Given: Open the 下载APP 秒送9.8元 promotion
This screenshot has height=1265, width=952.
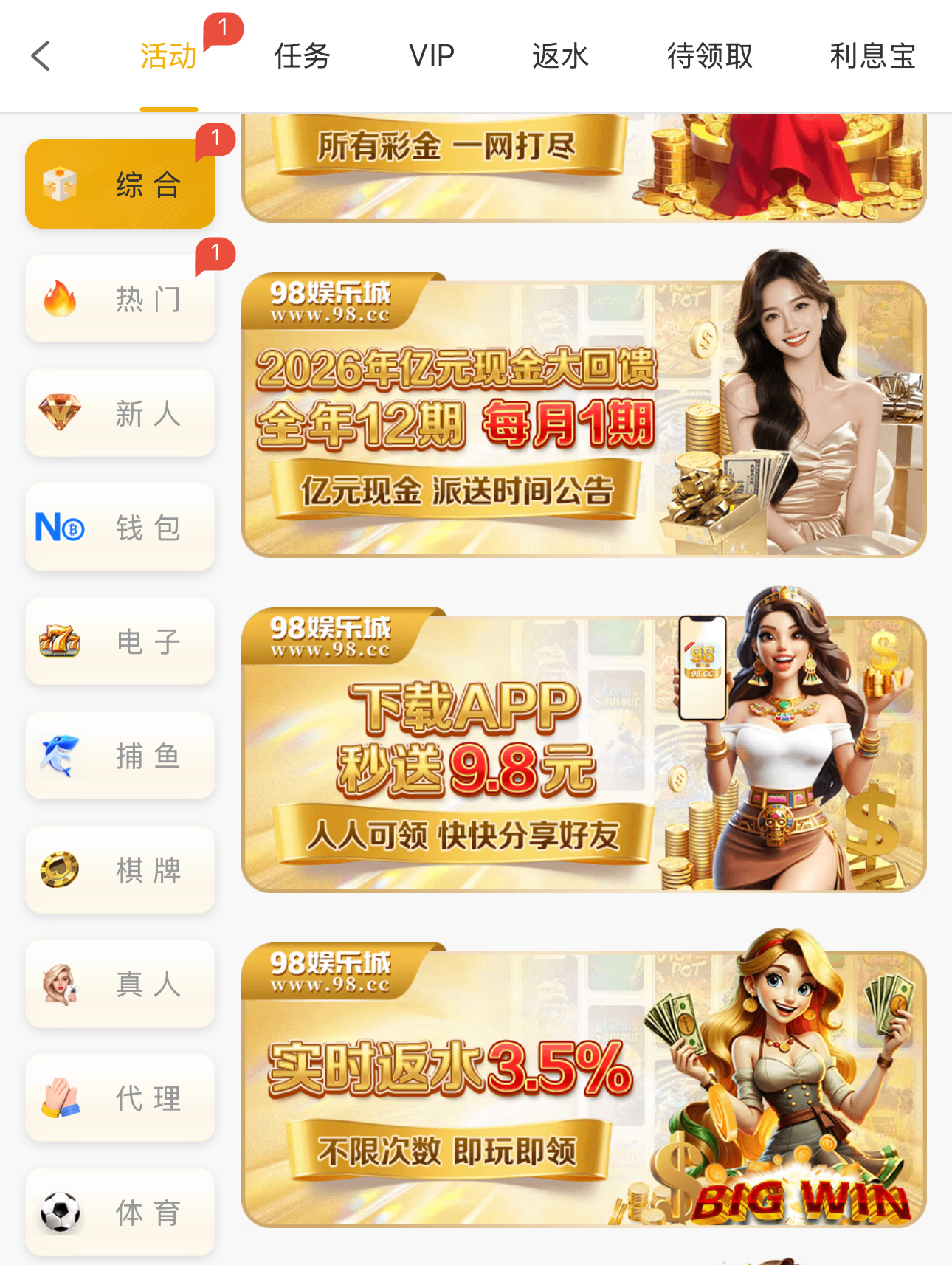Looking at the screenshot, I should click(x=583, y=753).
